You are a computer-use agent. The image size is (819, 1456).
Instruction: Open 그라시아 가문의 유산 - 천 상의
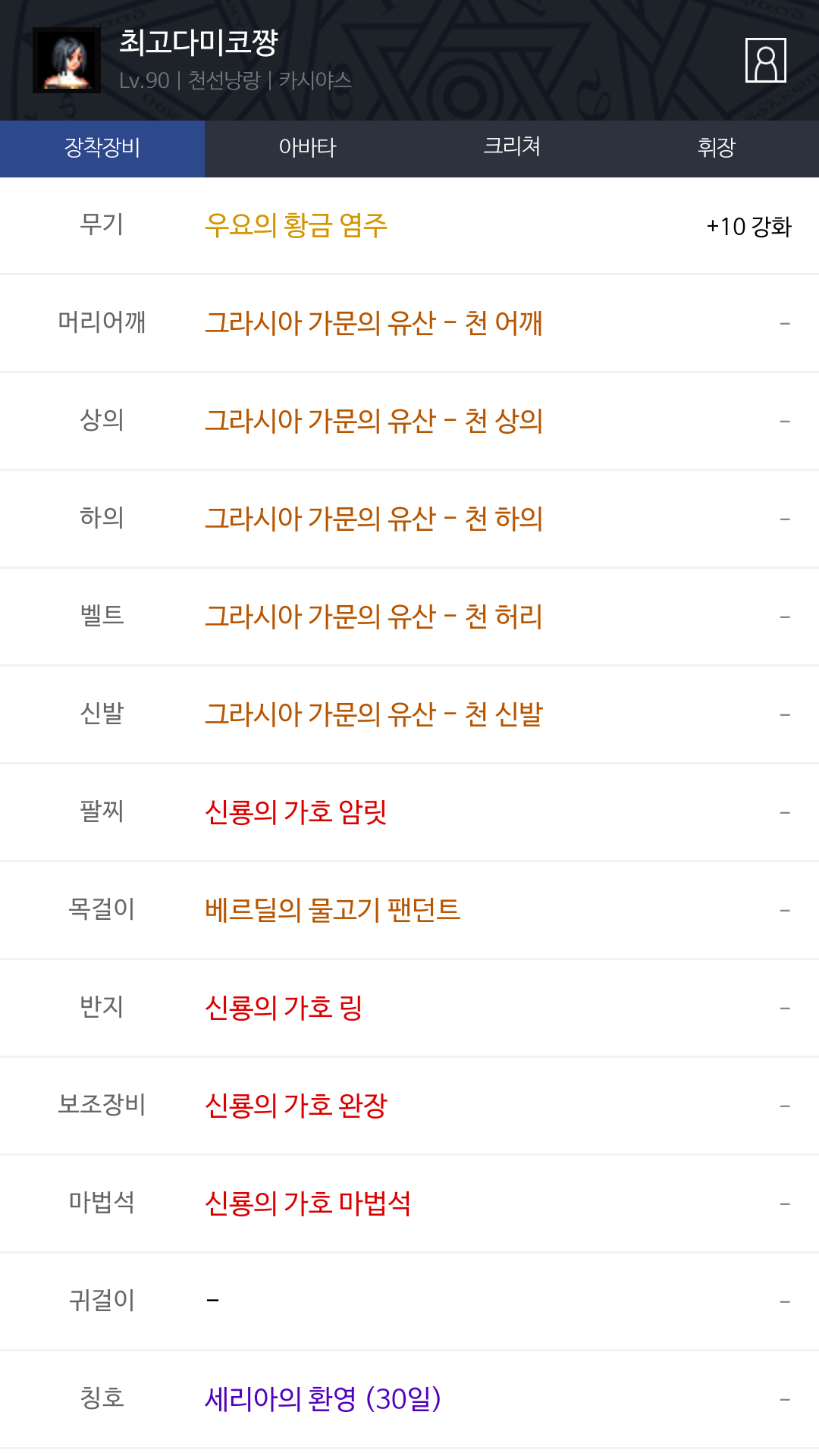pyautogui.click(x=374, y=421)
